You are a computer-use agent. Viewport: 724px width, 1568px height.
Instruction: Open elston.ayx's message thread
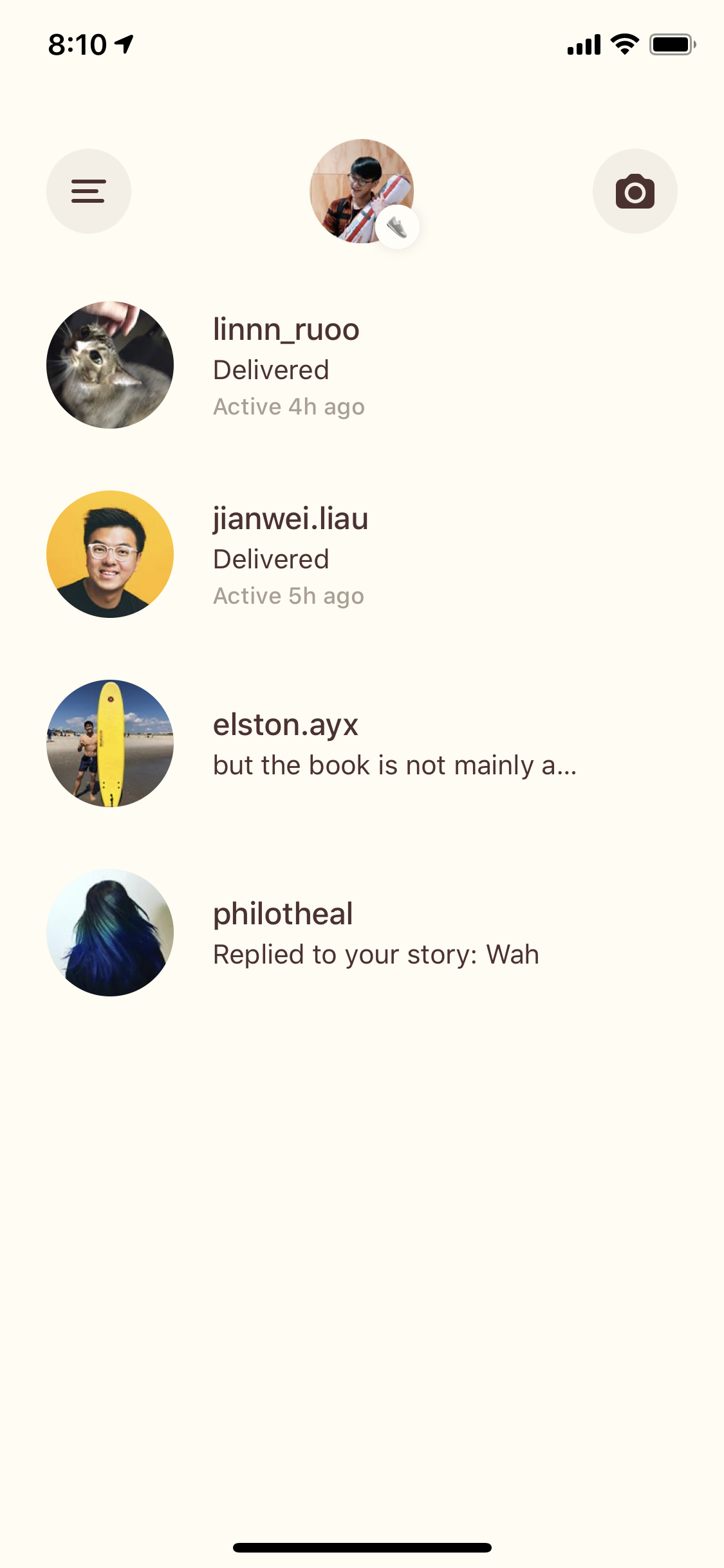tap(362, 743)
